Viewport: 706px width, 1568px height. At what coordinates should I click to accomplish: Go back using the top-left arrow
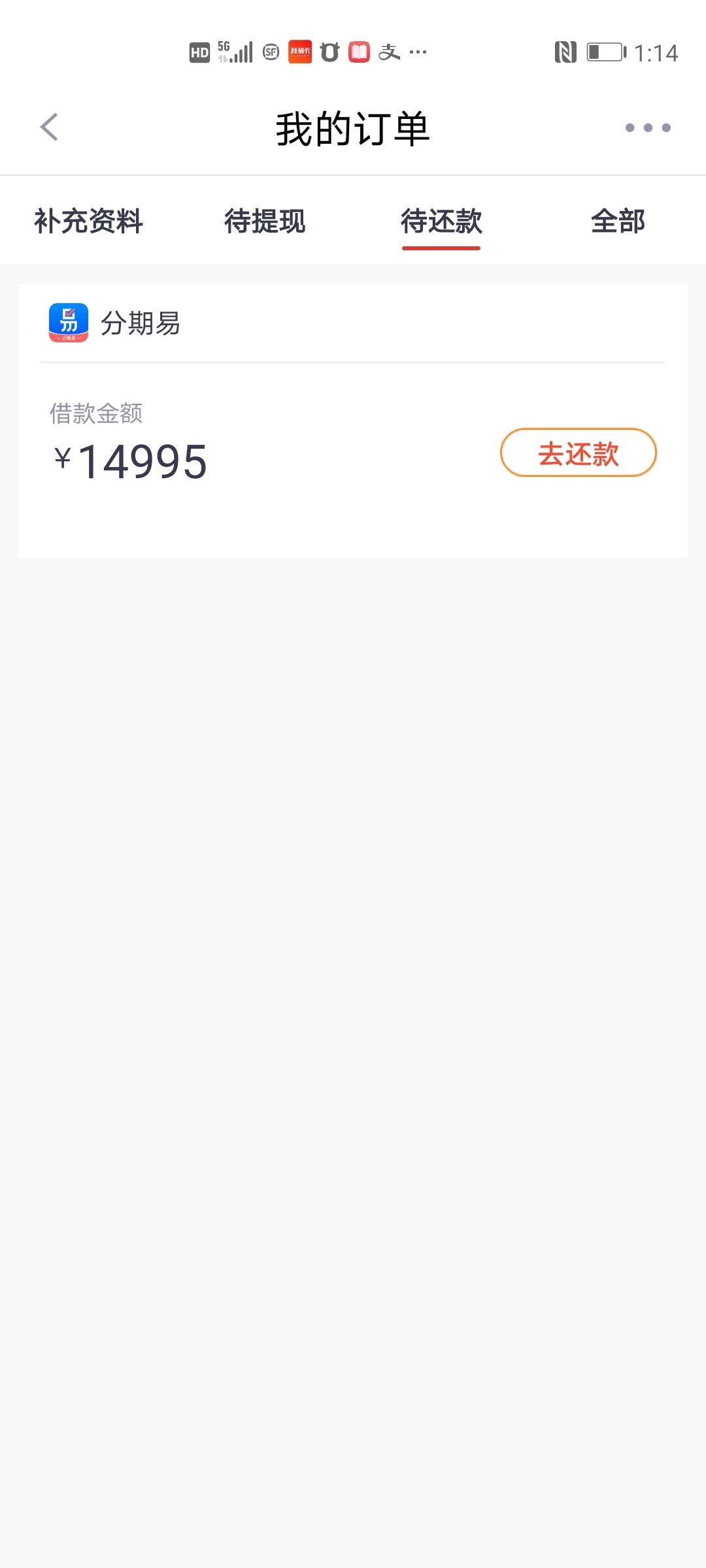tap(49, 127)
